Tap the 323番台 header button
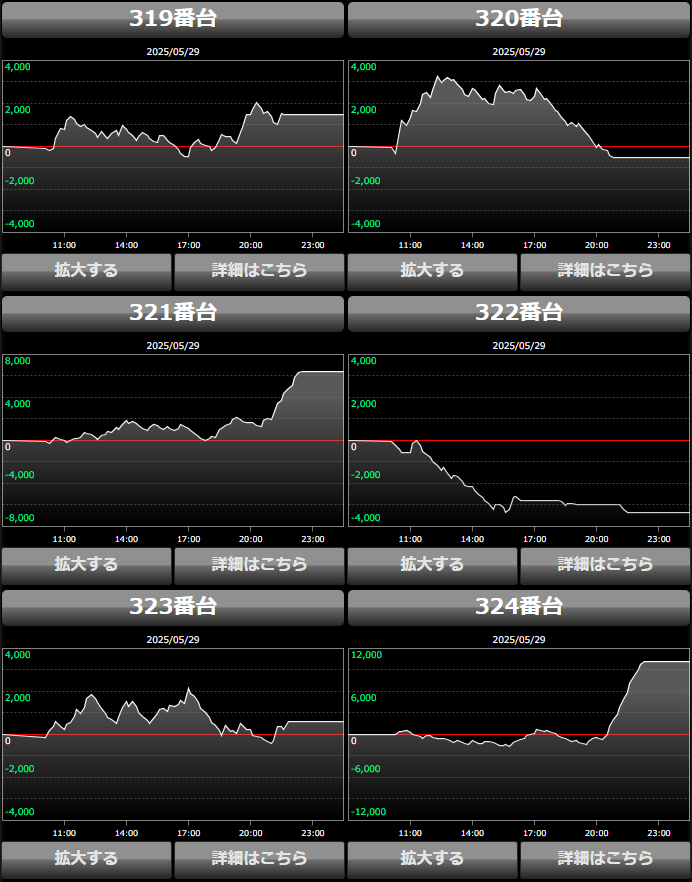 [x=173, y=607]
